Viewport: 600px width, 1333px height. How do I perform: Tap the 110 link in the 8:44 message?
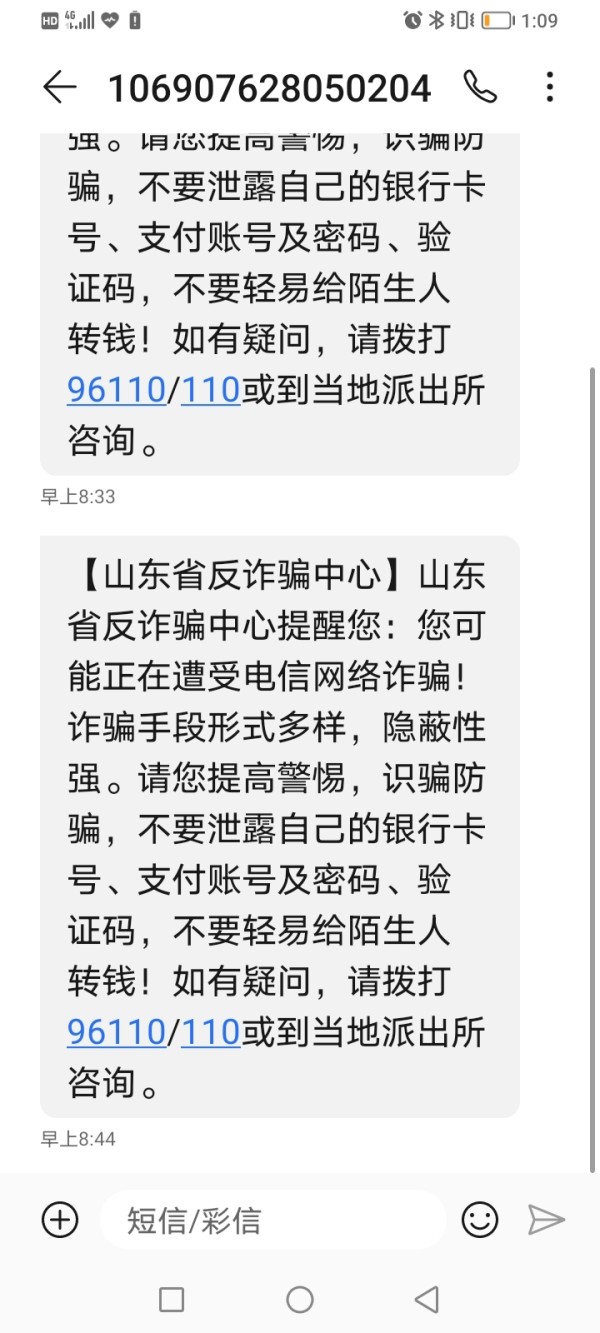[210, 1032]
